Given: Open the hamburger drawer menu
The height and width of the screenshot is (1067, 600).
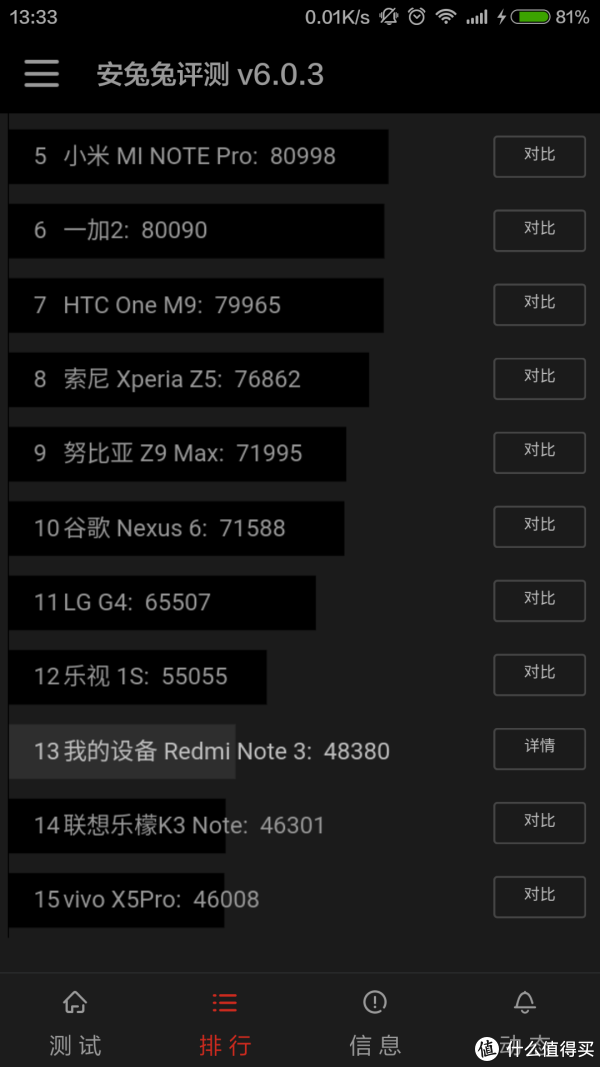Looking at the screenshot, I should (x=41, y=73).
